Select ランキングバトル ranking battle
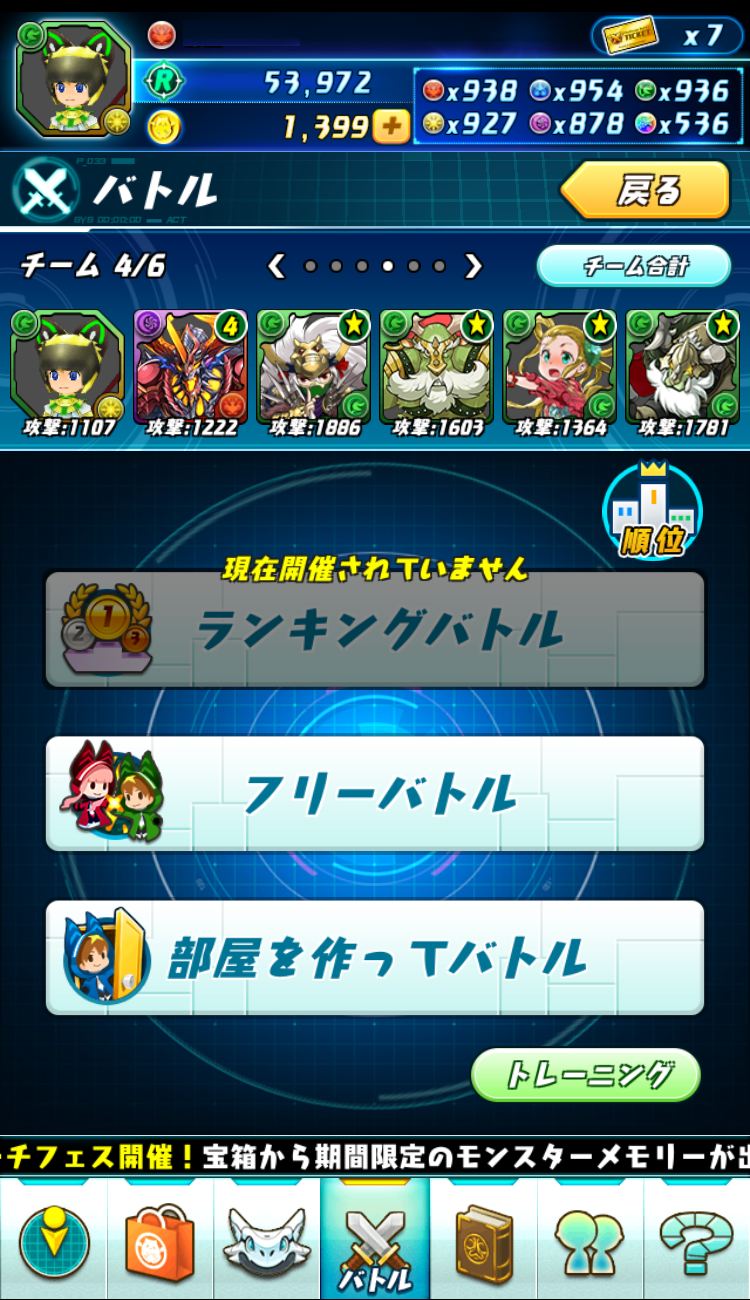The width and height of the screenshot is (750, 1300). [375, 630]
